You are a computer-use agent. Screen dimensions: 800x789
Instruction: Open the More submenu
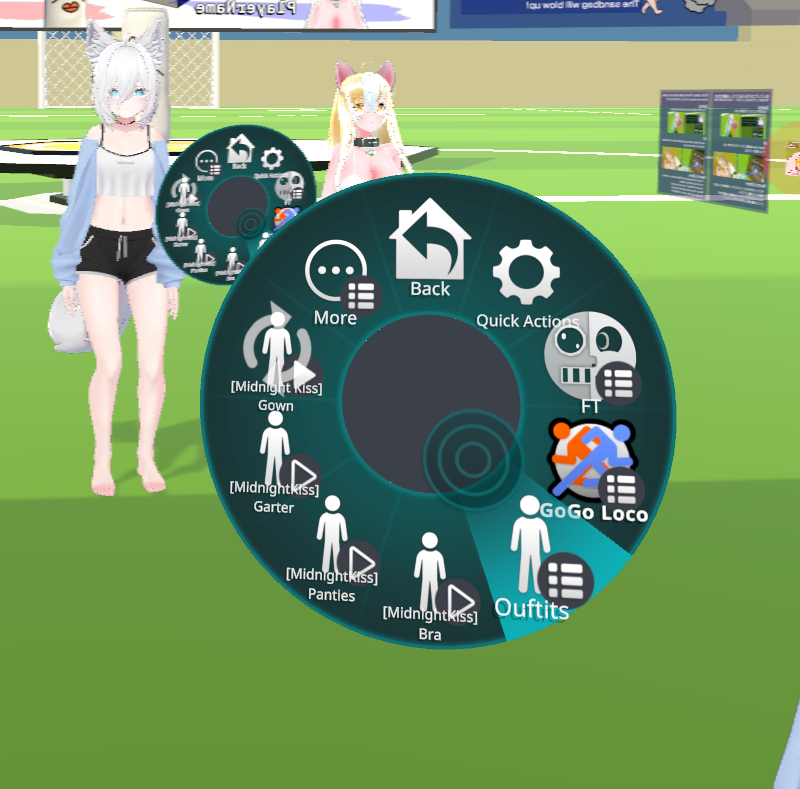(336, 282)
